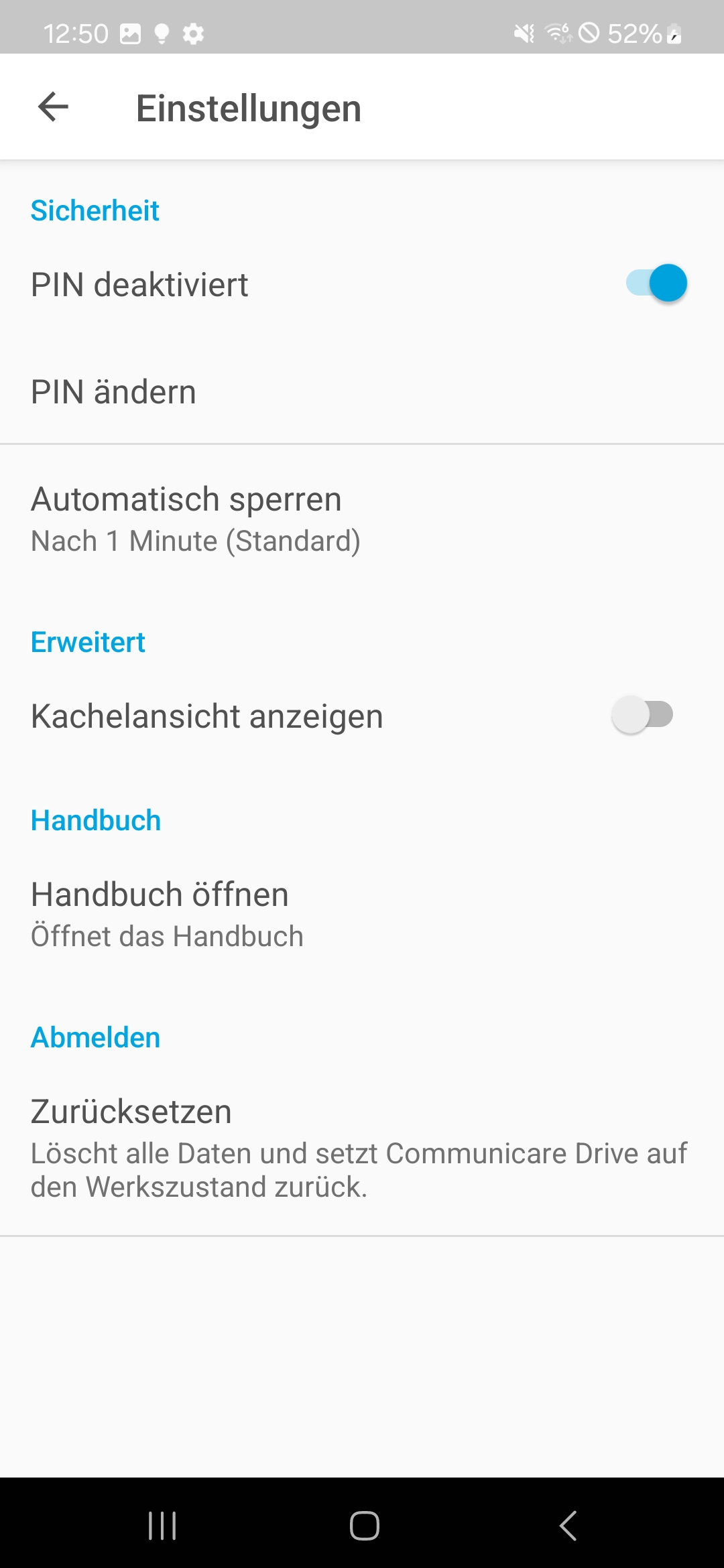Open PIN ändern
The height and width of the screenshot is (1568, 724).
click(x=362, y=392)
